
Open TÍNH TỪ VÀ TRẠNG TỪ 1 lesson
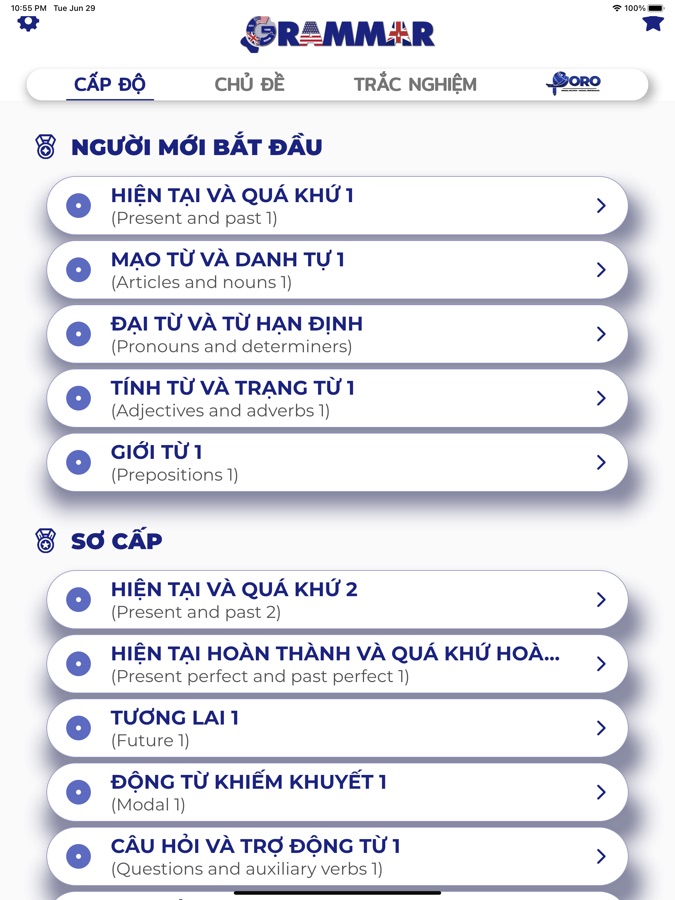tap(337, 398)
